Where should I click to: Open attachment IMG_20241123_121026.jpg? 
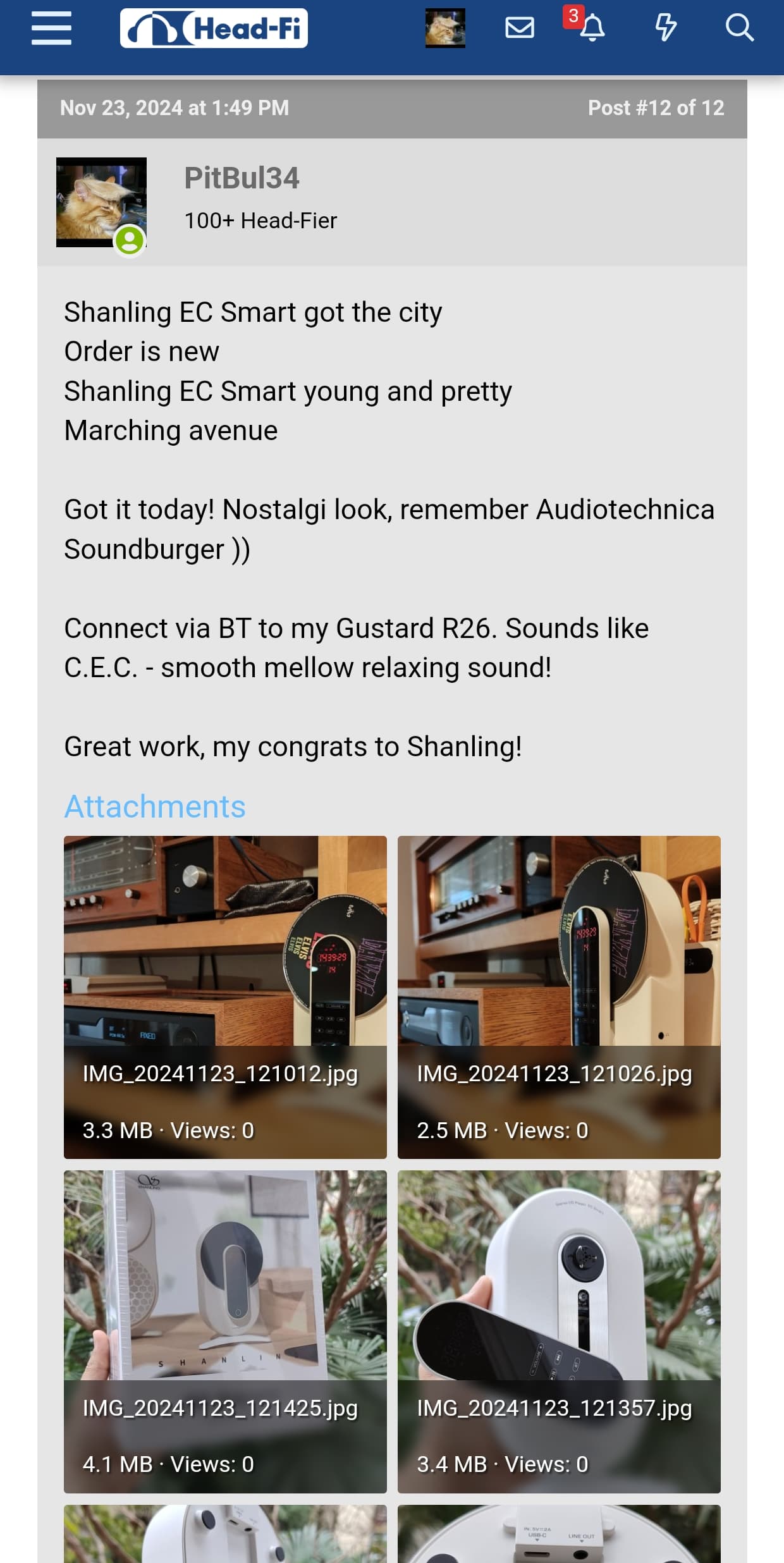[559, 997]
